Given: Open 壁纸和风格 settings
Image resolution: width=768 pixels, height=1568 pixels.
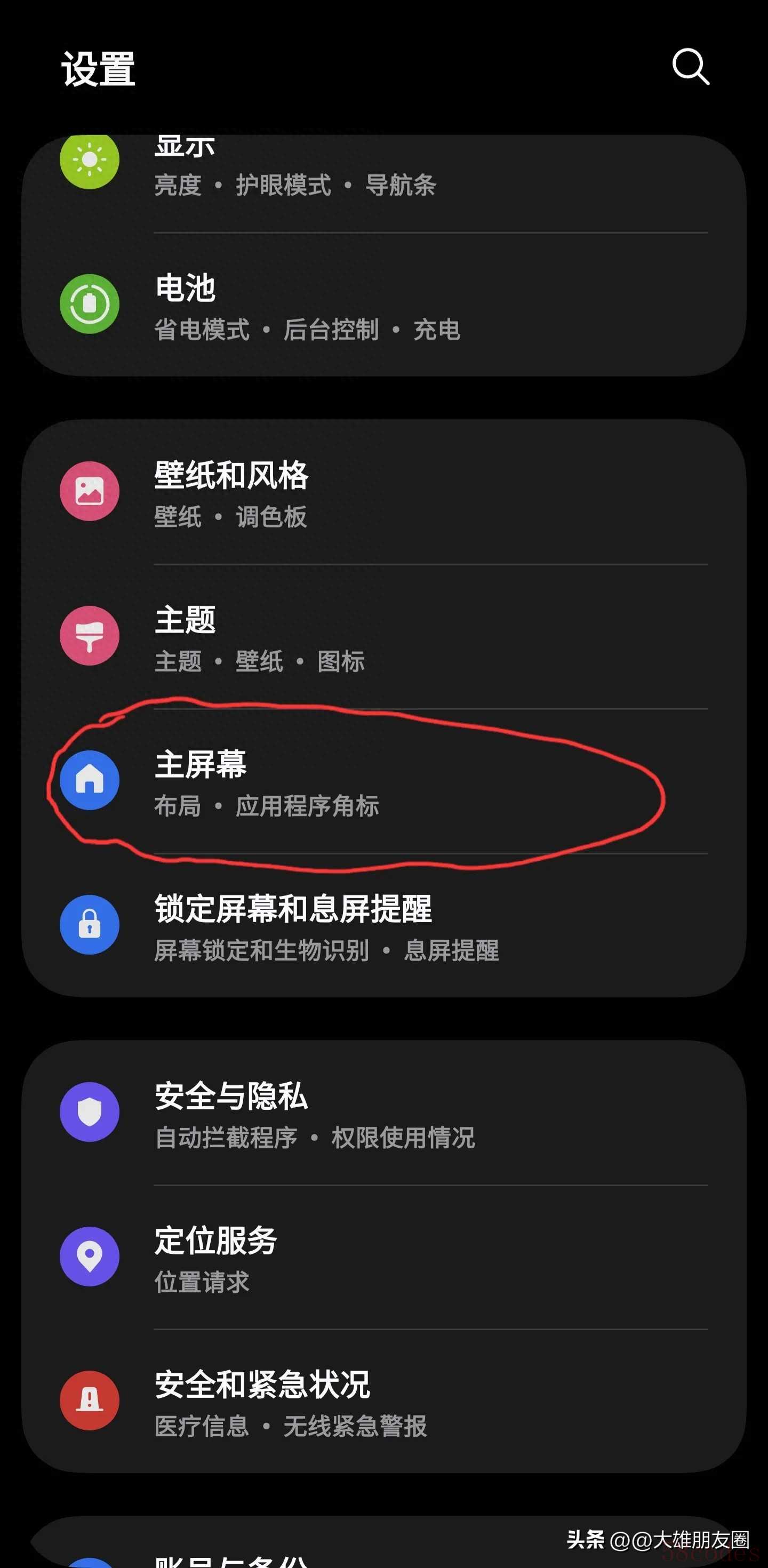Looking at the screenshot, I should point(384,492).
